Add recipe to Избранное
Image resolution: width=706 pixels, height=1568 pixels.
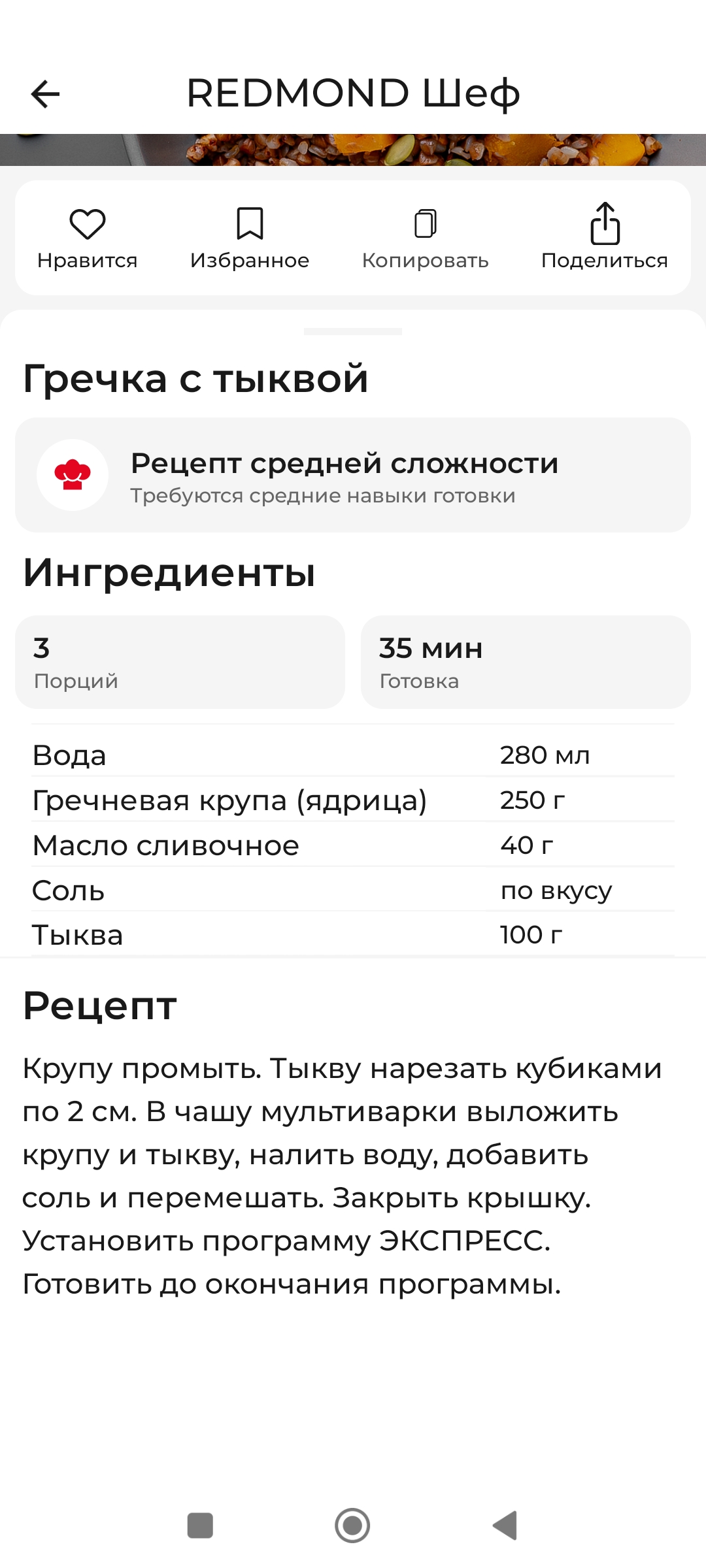point(250,237)
